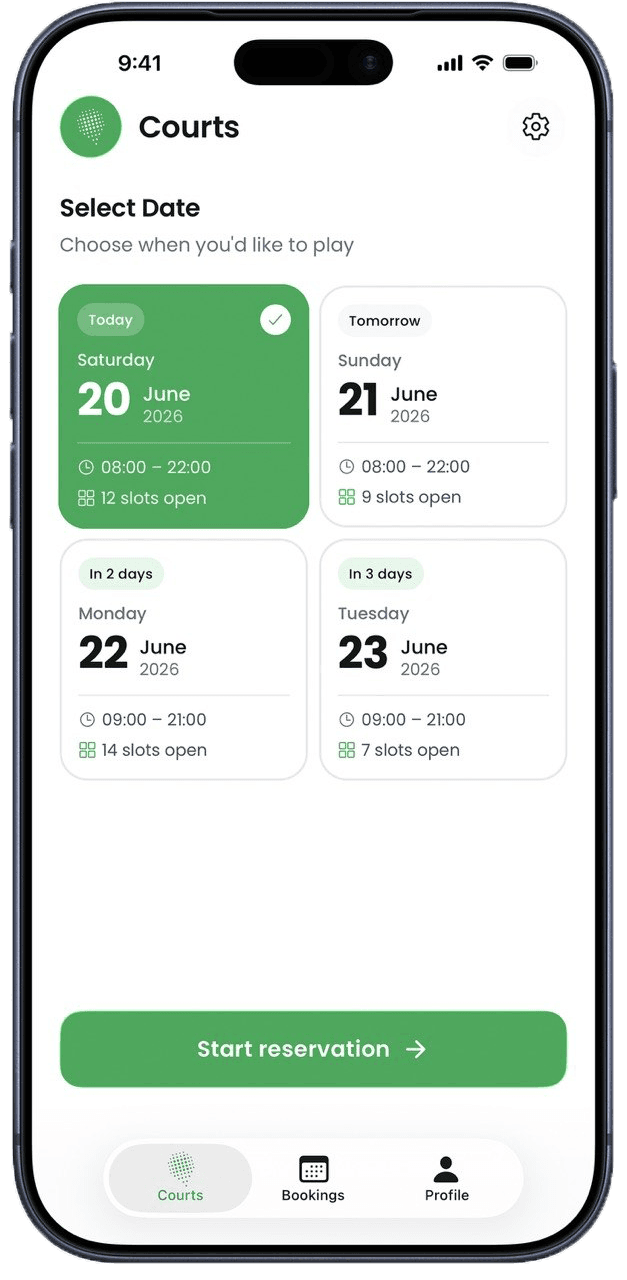
Task: Choose the Sunday 21 June date card
Action: click(x=443, y=406)
